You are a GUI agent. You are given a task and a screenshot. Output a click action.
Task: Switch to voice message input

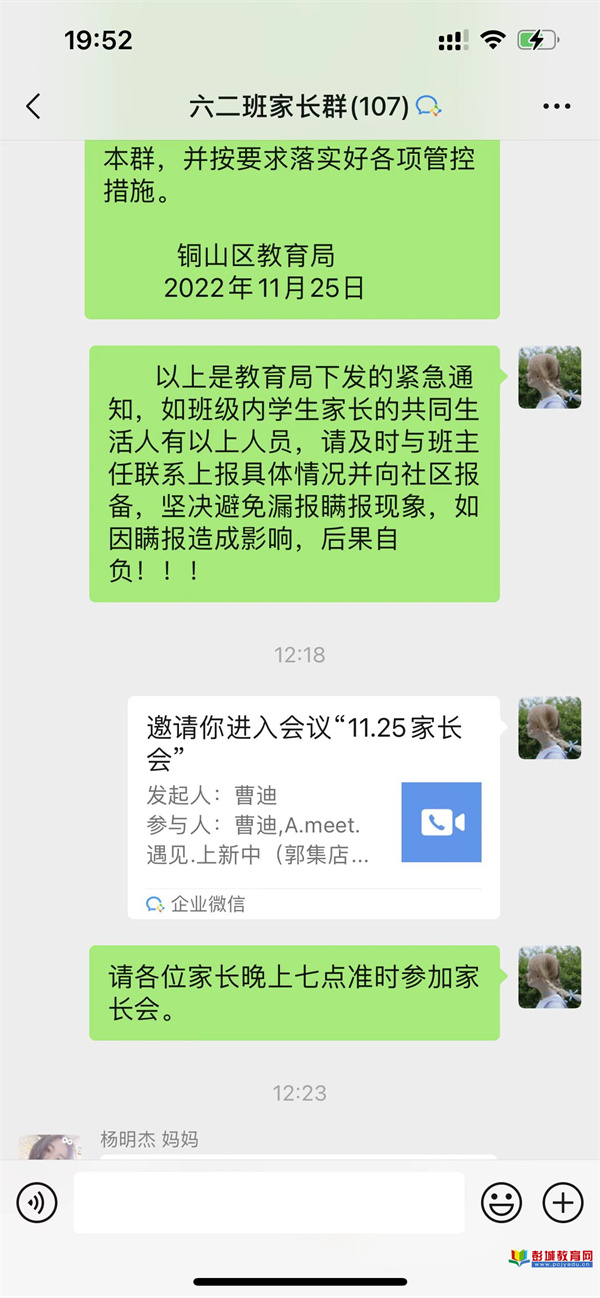tap(37, 1202)
